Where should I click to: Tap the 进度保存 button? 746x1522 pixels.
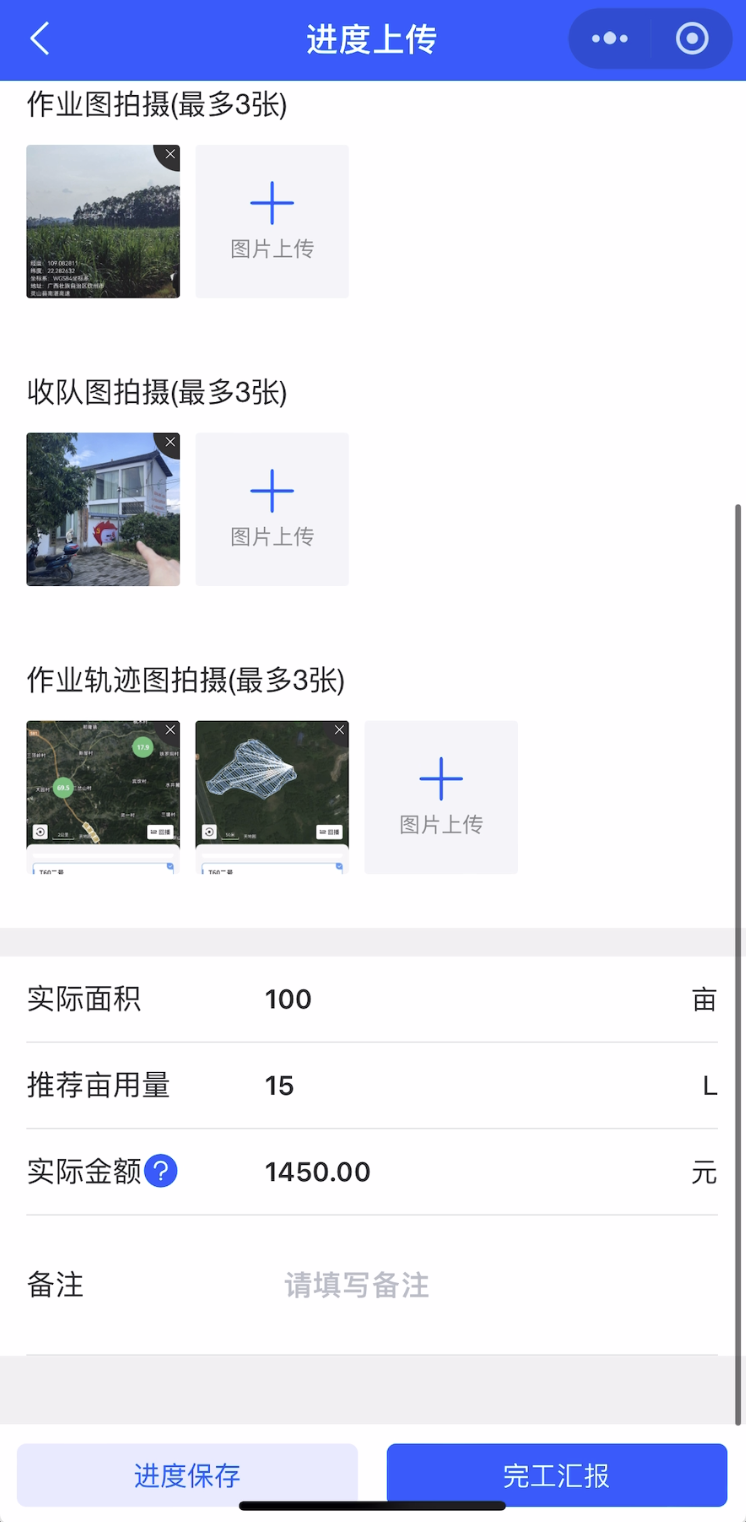tap(186, 1474)
